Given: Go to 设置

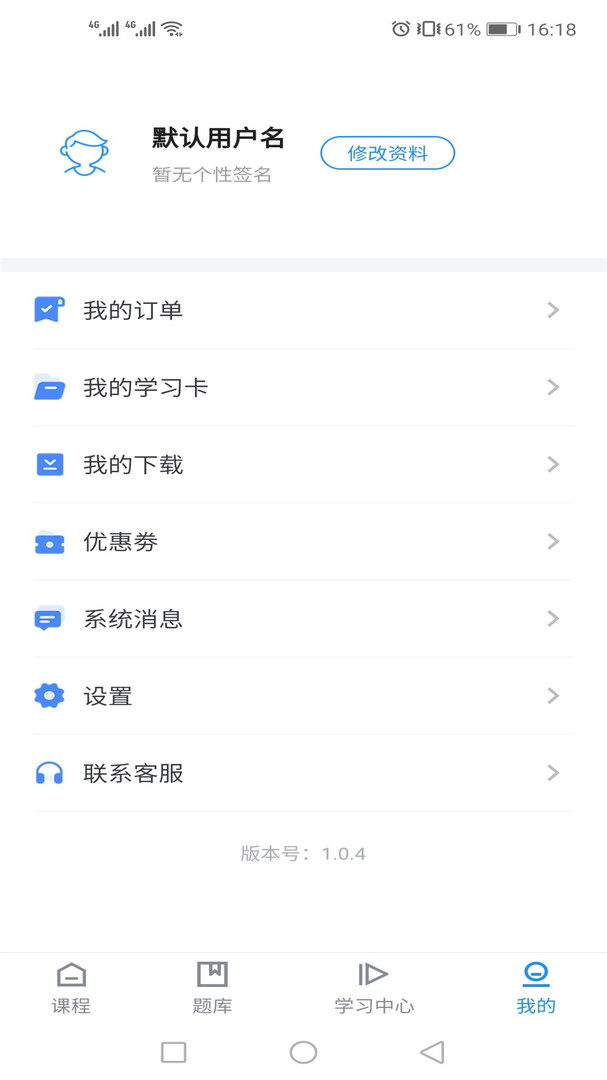Looking at the screenshot, I should [x=302, y=696].
